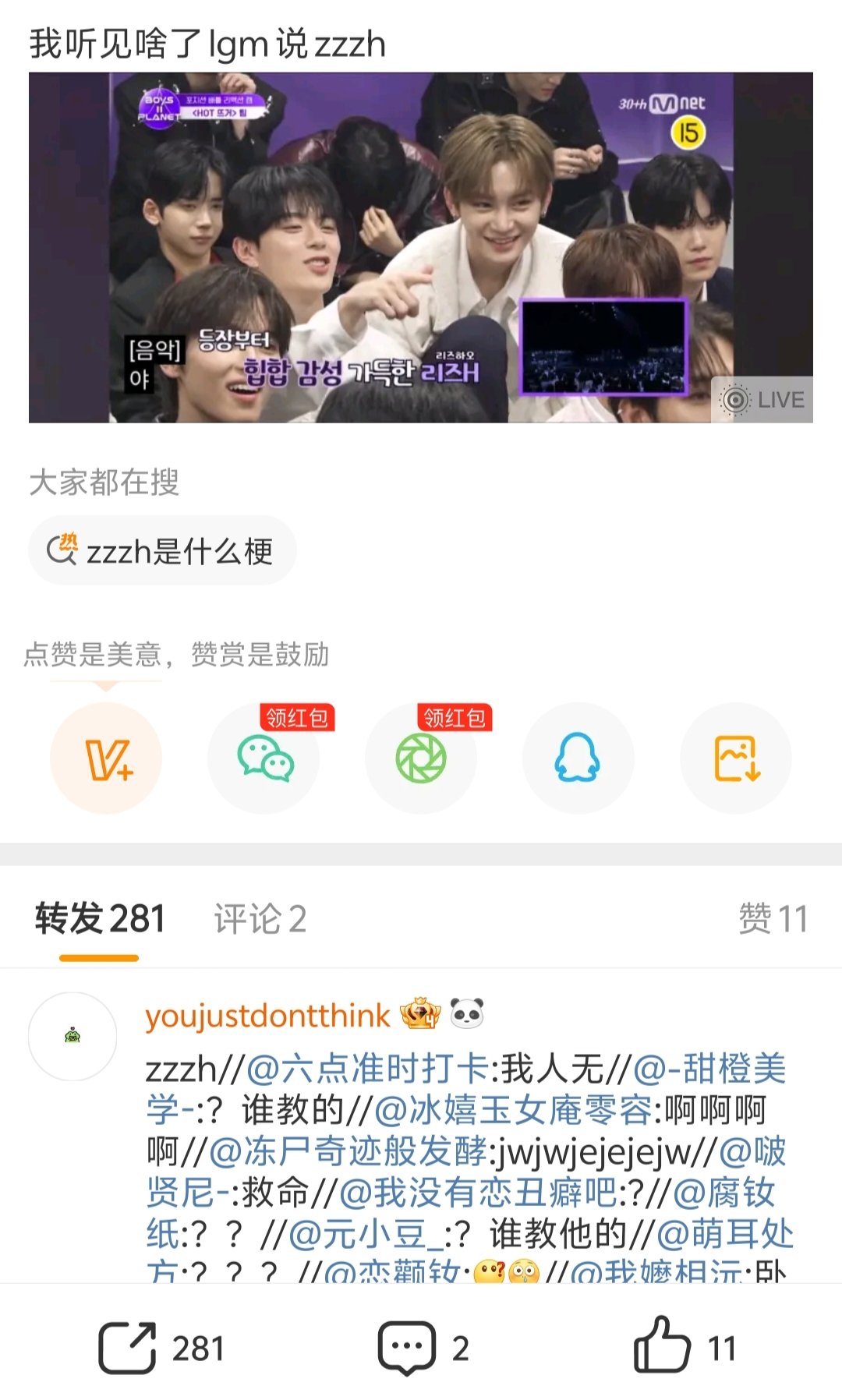Screen dimensions: 842x1400
Task: Open the Boys Planet live photo
Action: pyautogui.click(x=421, y=248)
